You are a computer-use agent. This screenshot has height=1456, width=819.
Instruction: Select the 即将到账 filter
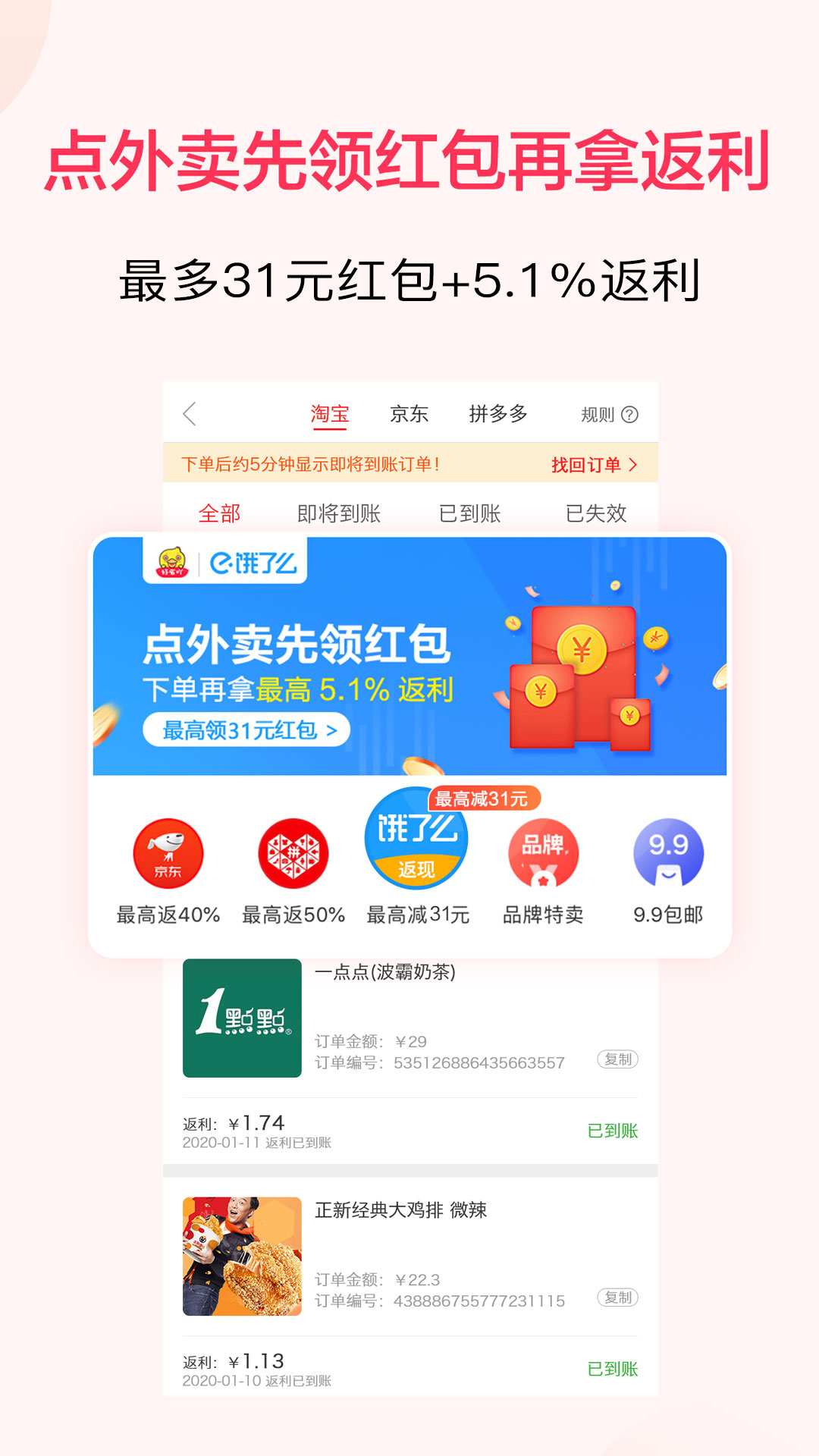coord(340,514)
